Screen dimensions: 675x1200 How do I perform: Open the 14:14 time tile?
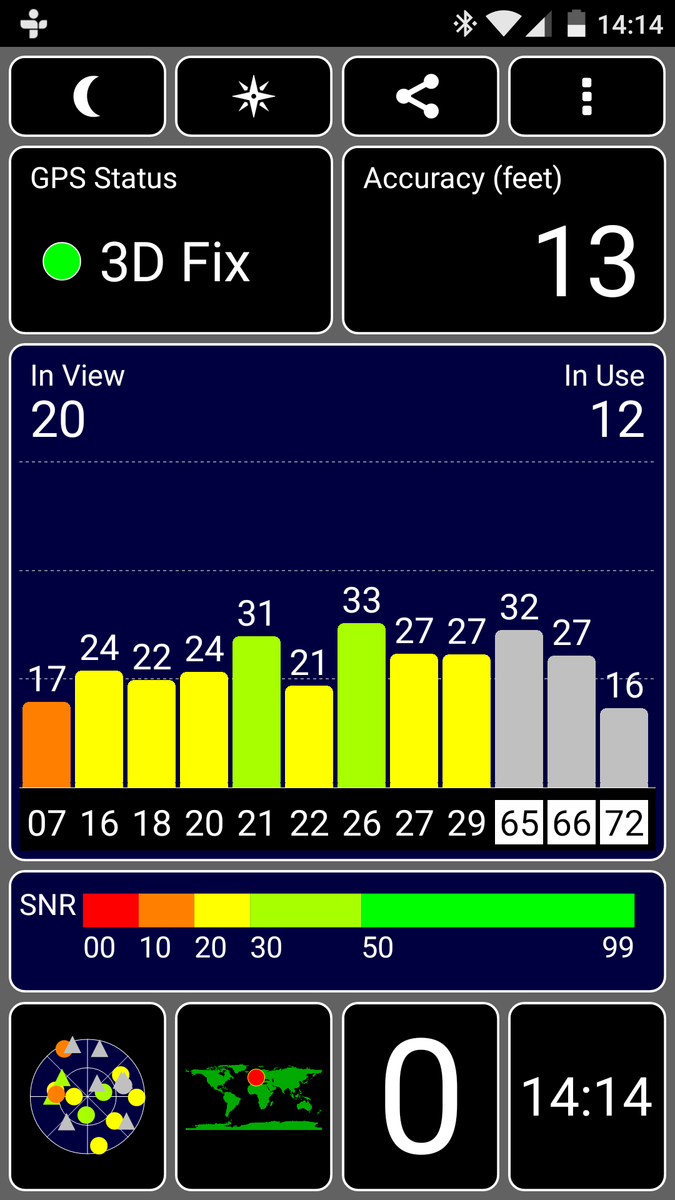pyautogui.click(x=587, y=1096)
